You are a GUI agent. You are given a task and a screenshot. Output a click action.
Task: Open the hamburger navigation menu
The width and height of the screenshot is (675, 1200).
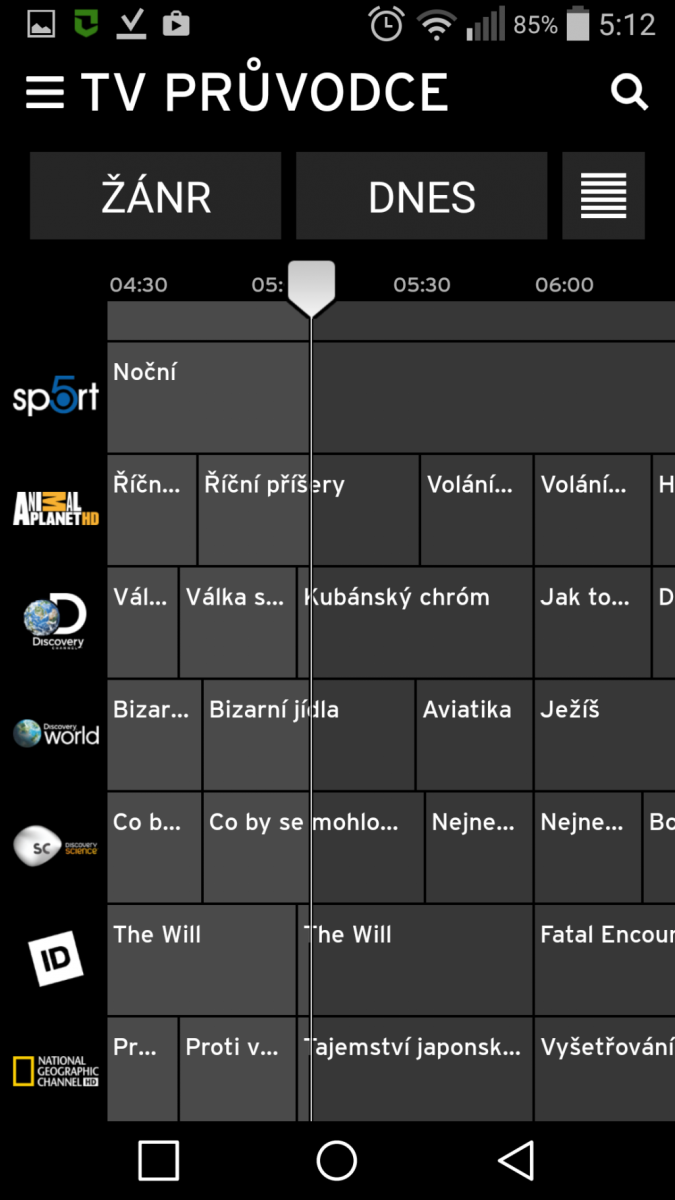pyautogui.click(x=45, y=93)
